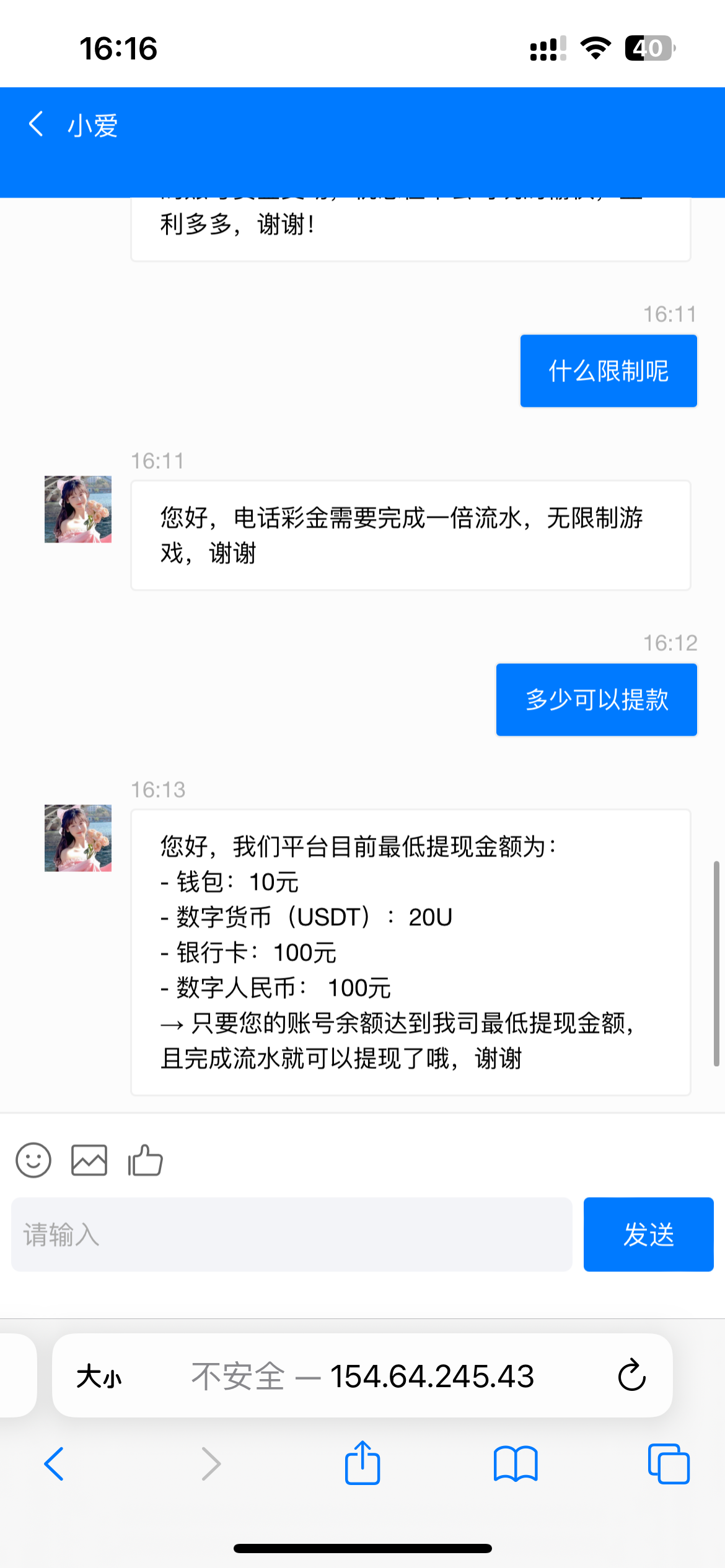Share this page from Safari toolbar
This screenshot has height=1568, width=725.
[x=362, y=1463]
